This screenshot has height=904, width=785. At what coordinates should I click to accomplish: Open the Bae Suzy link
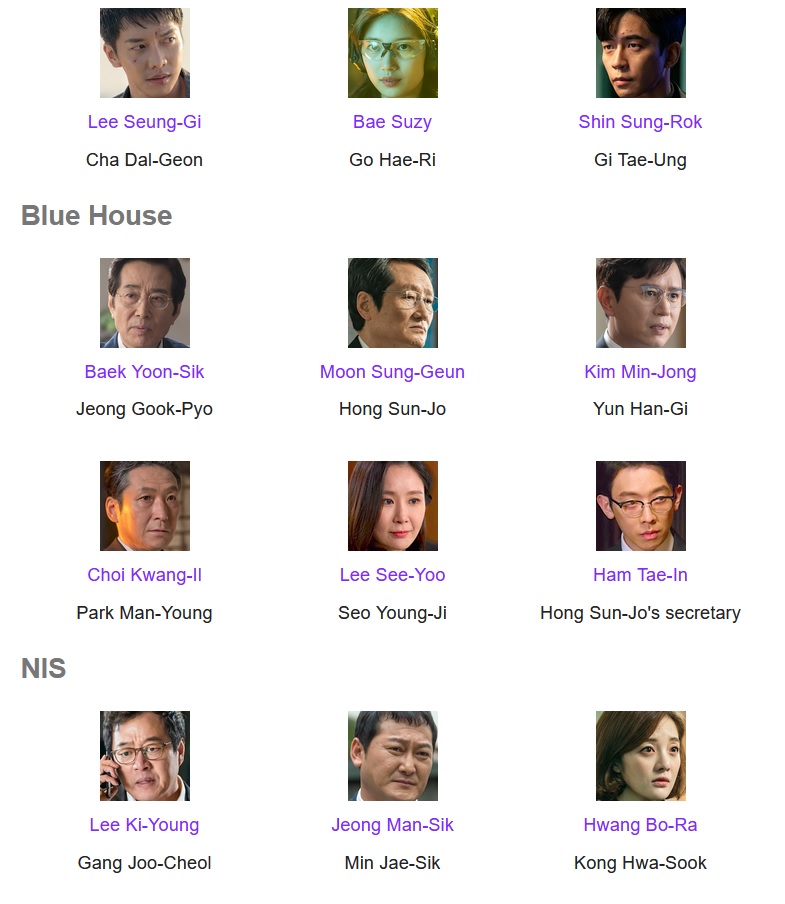coord(392,122)
